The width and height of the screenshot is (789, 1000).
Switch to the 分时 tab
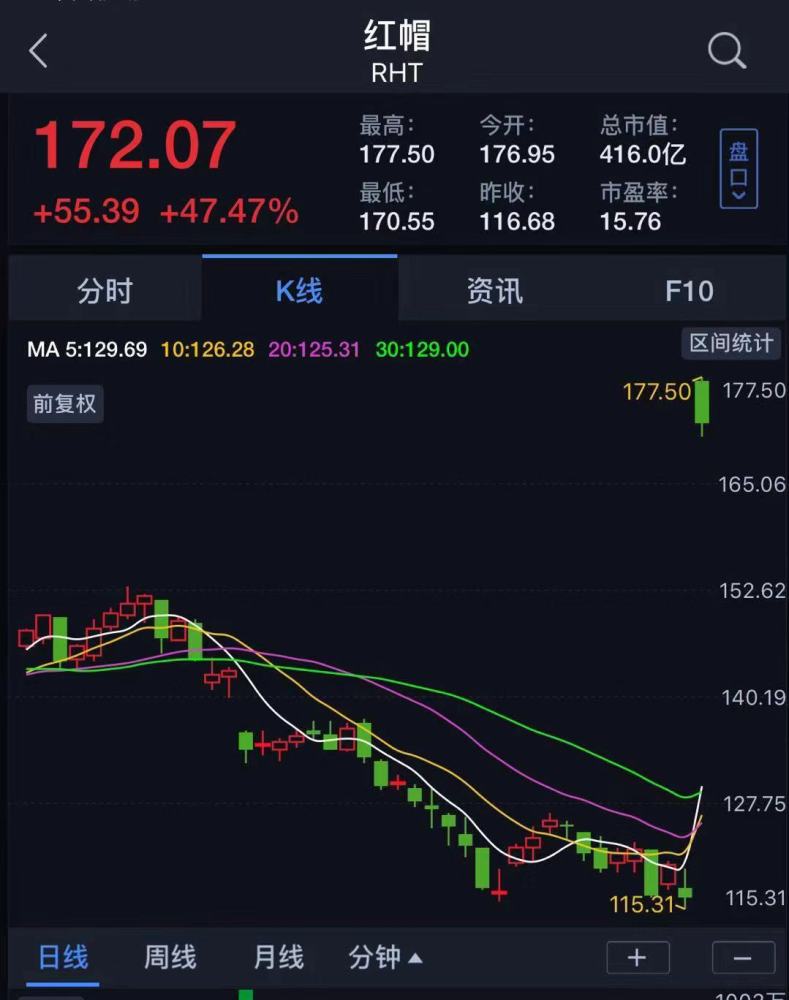(105, 291)
